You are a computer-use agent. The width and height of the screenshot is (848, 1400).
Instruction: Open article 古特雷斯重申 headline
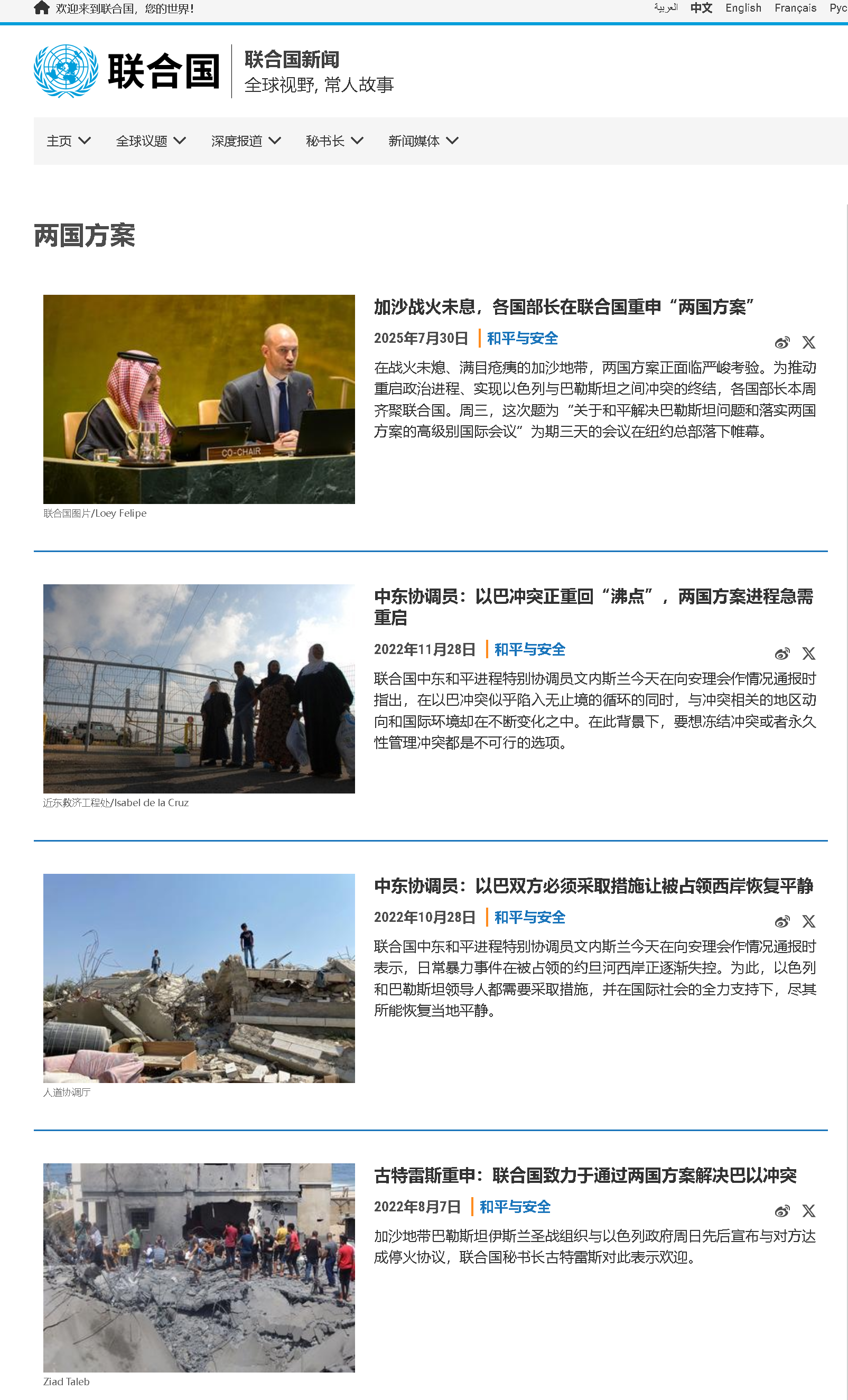[585, 1175]
